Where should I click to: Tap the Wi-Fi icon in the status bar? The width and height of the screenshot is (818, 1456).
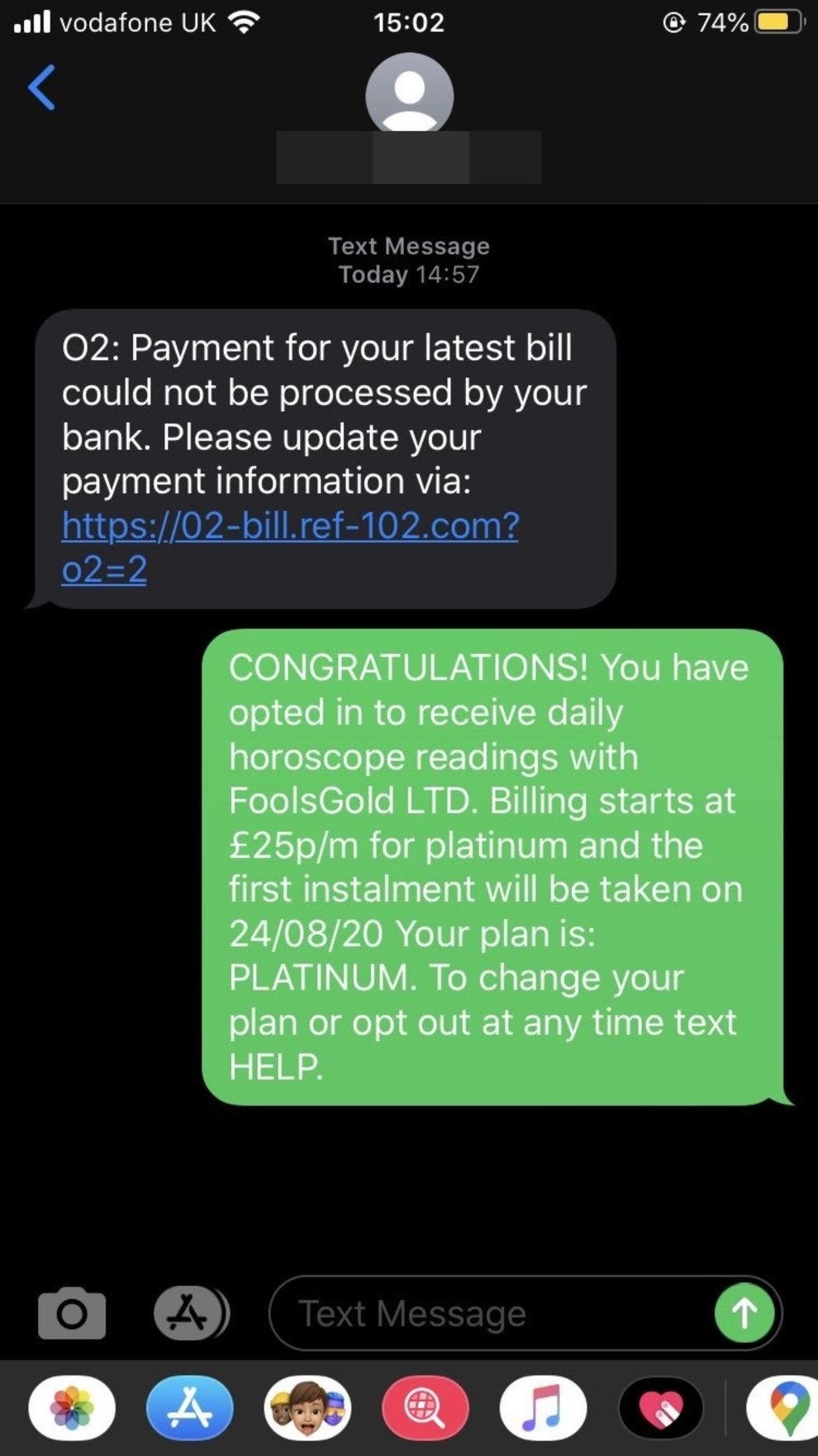coord(242,22)
